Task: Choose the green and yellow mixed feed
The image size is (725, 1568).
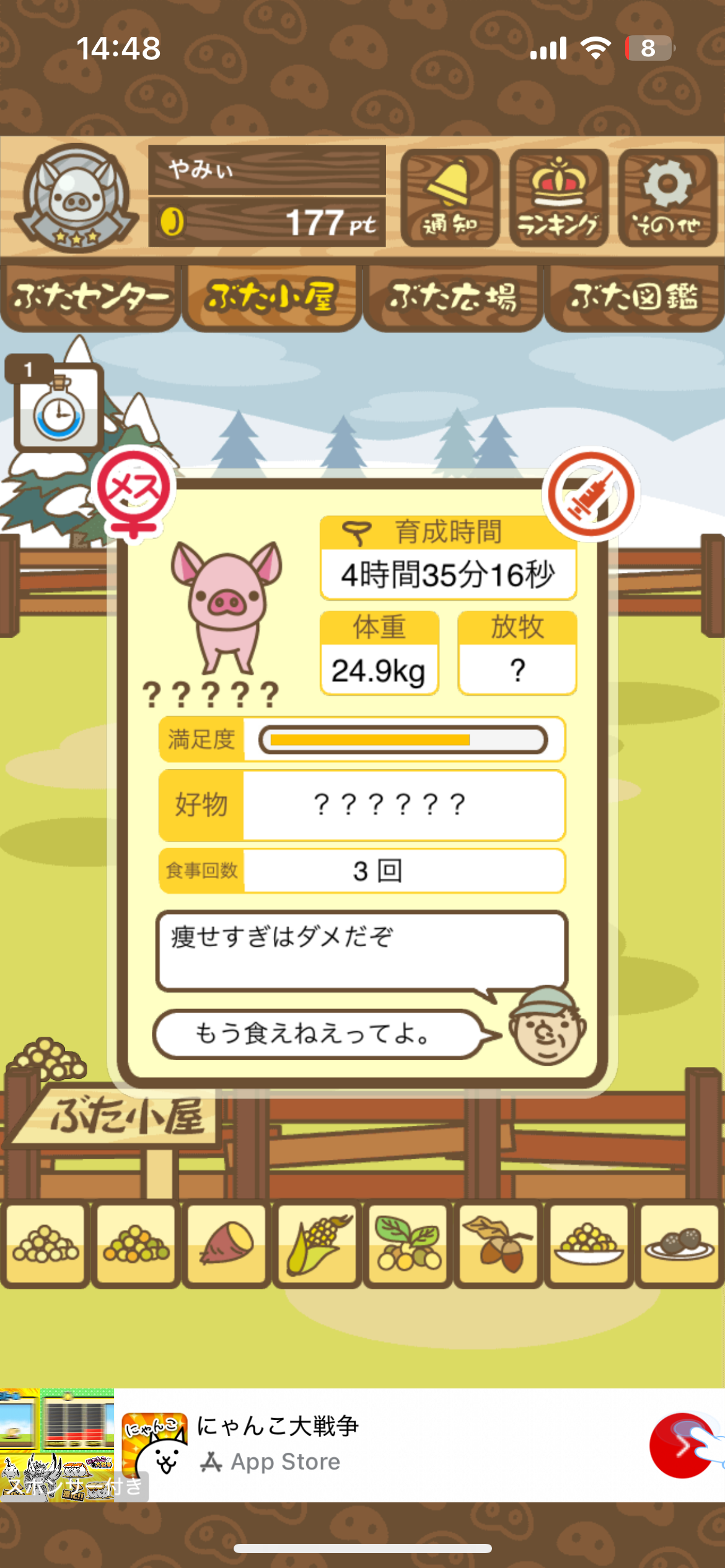Action: point(136,1244)
